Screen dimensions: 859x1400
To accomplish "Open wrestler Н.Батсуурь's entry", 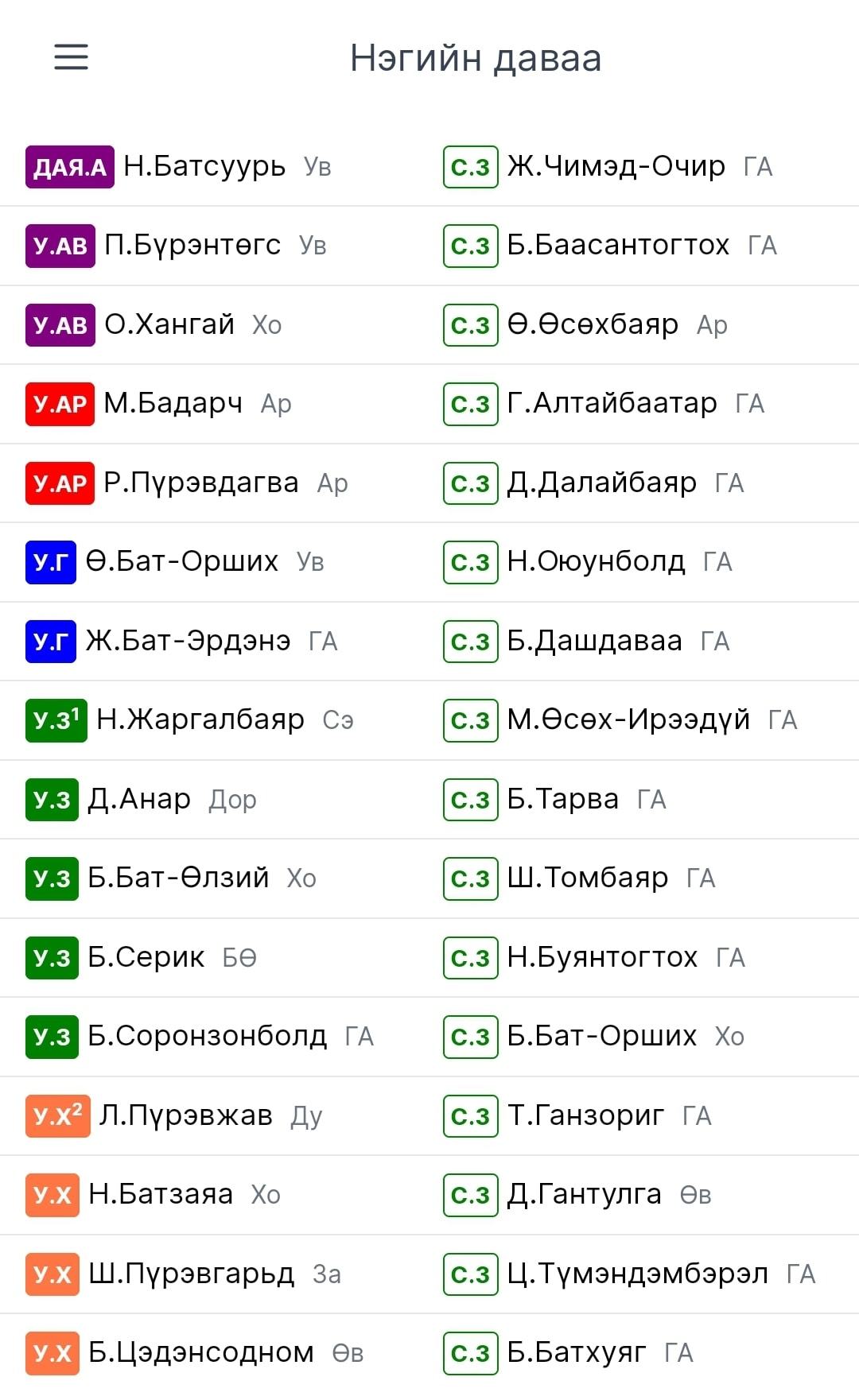I will coord(204,166).
